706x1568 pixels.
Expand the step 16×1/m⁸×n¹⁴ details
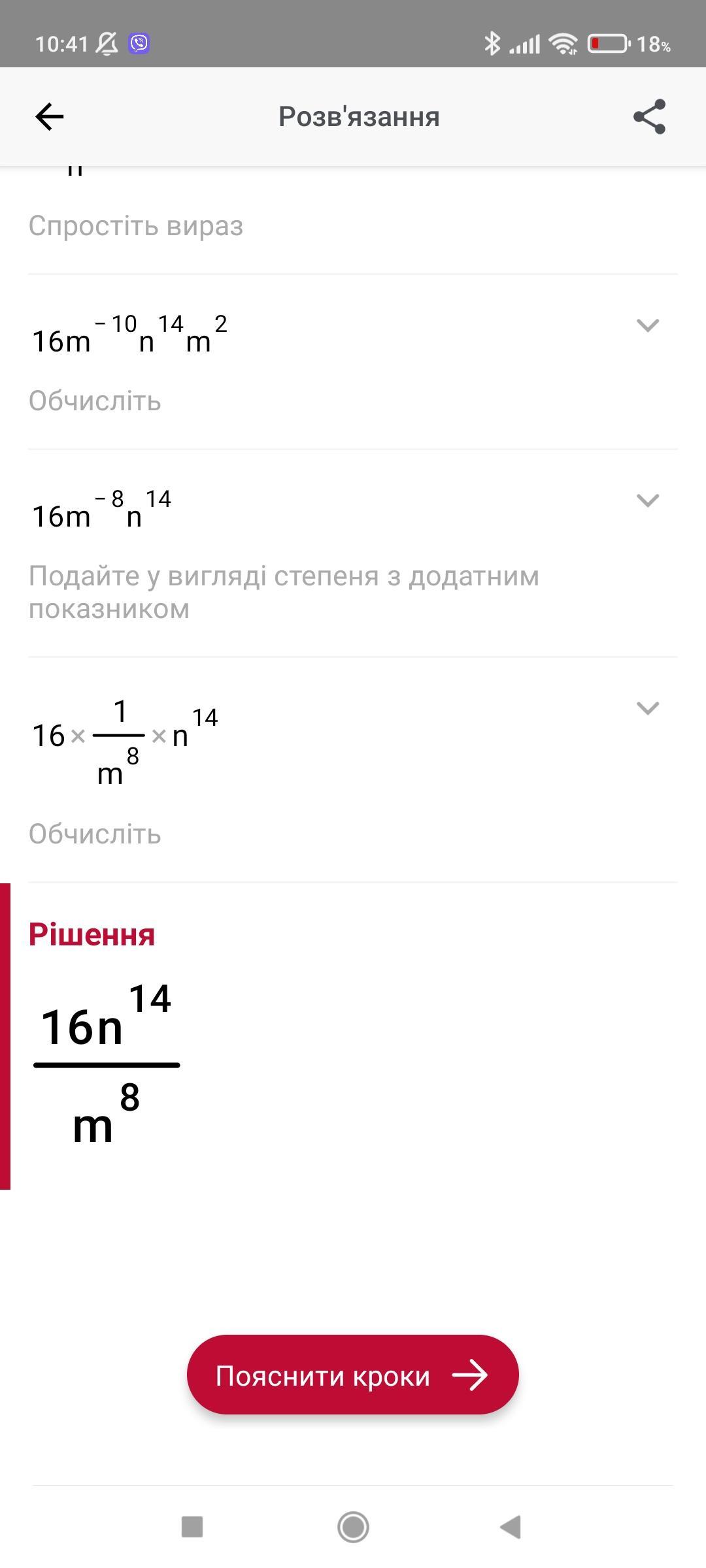click(647, 708)
